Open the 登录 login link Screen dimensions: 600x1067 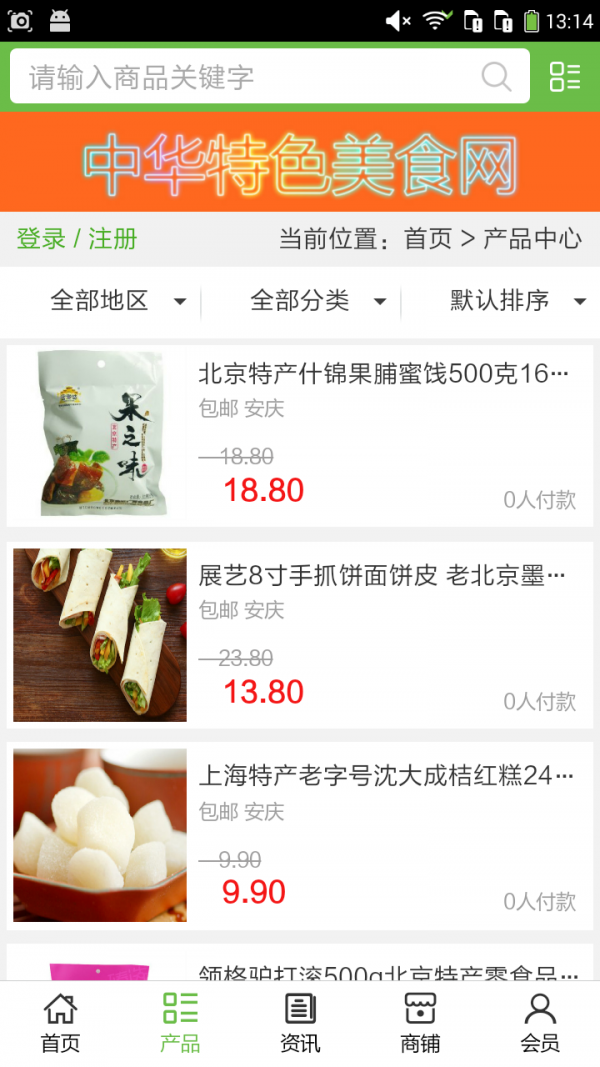point(41,239)
